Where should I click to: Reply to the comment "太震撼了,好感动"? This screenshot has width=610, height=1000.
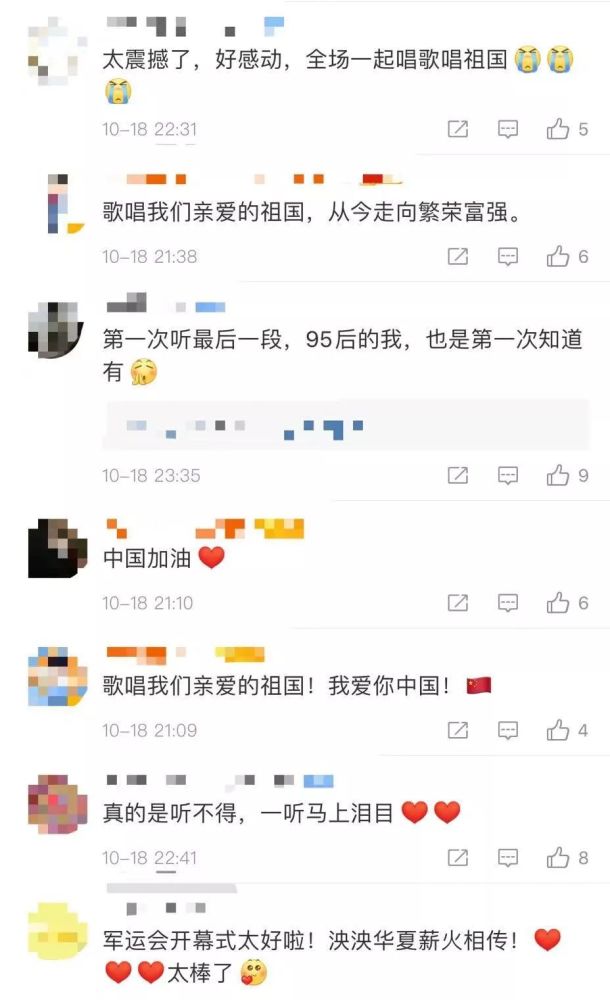pyautogui.click(x=508, y=129)
